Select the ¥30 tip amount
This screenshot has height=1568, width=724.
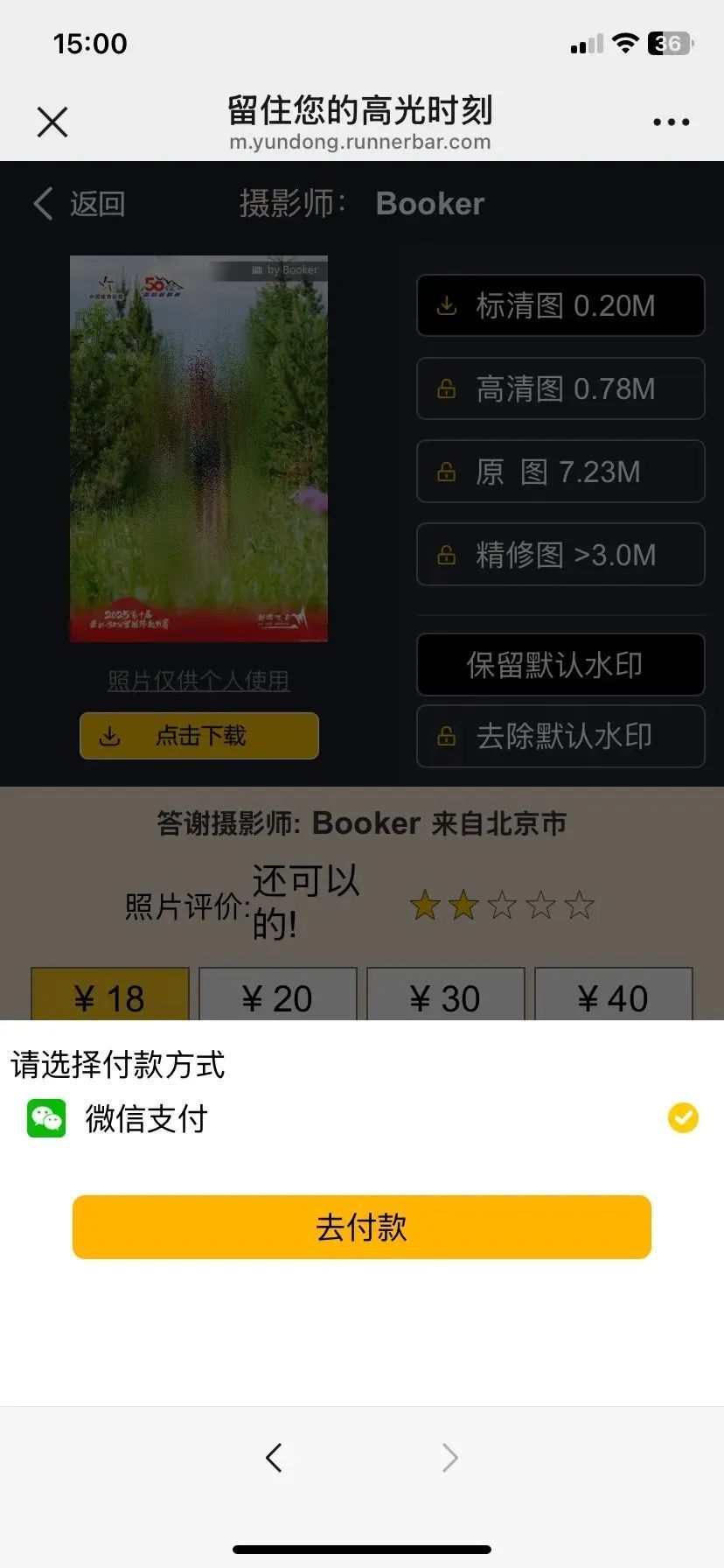(446, 997)
